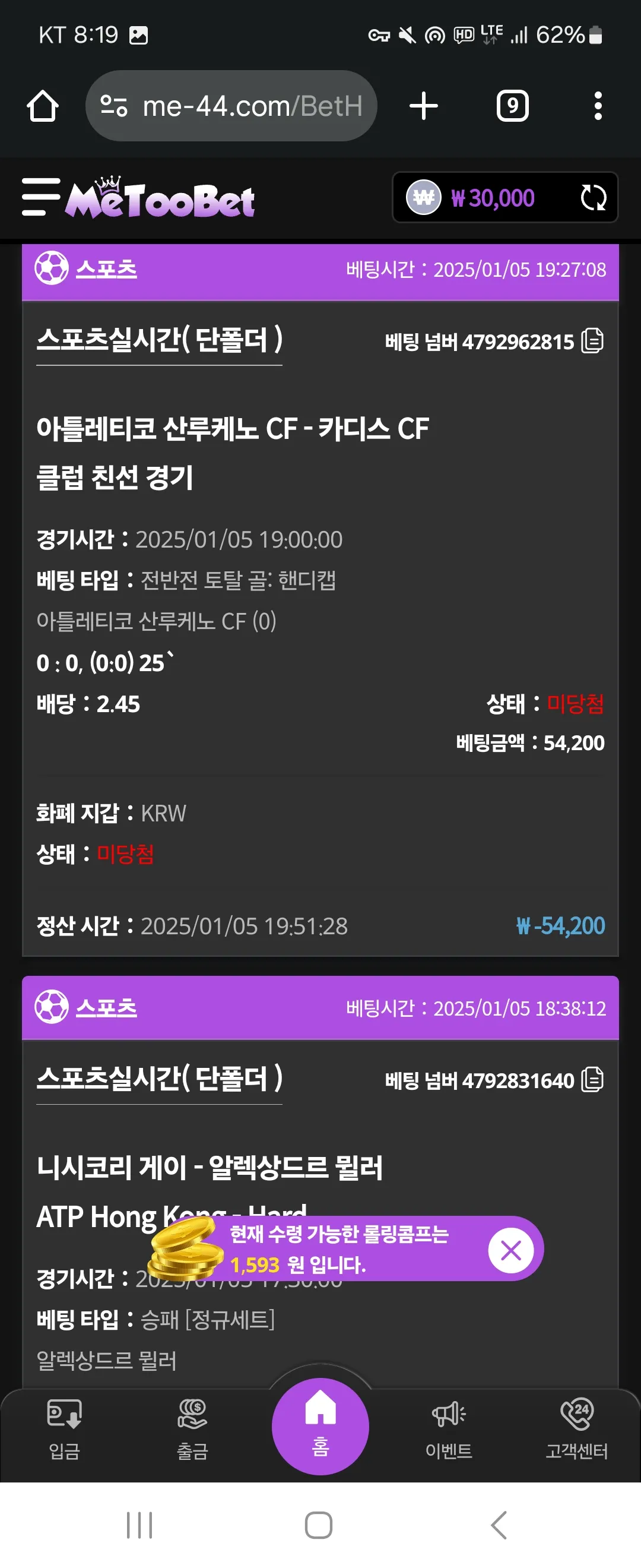Viewport: 641px width, 1568px height.
Task: Dismiss the rolling comp popup
Action: [511, 1250]
